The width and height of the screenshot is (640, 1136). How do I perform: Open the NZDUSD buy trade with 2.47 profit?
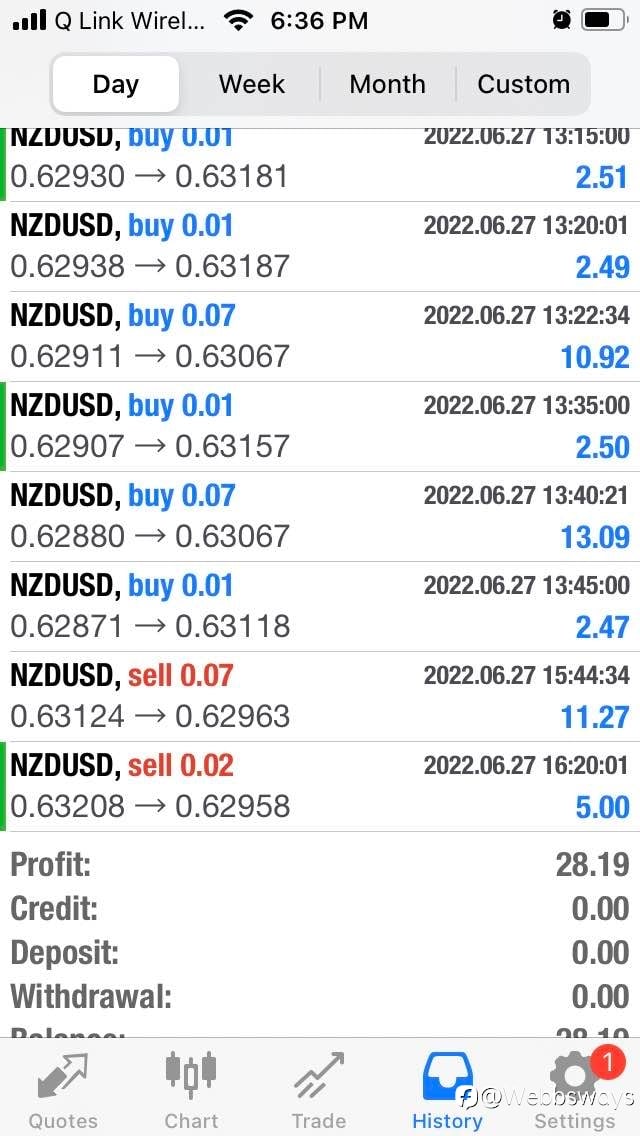(320, 606)
